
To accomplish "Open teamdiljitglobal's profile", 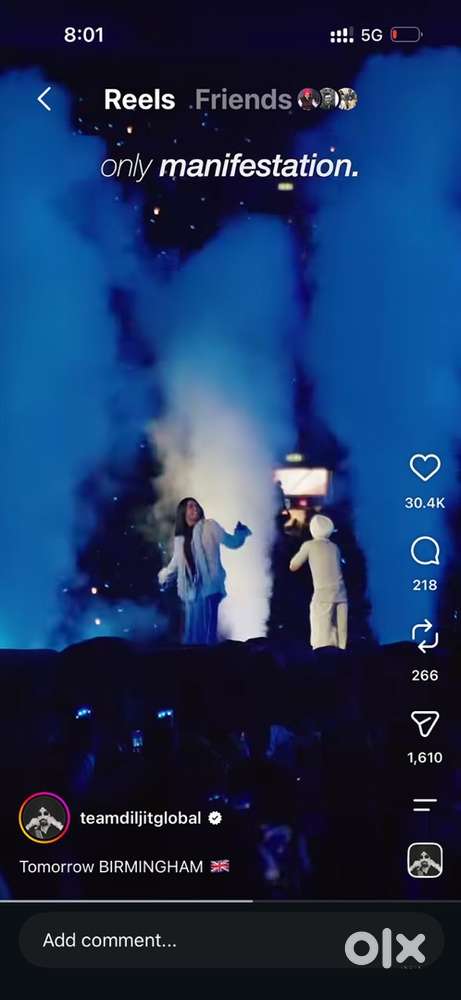I will click(140, 818).
